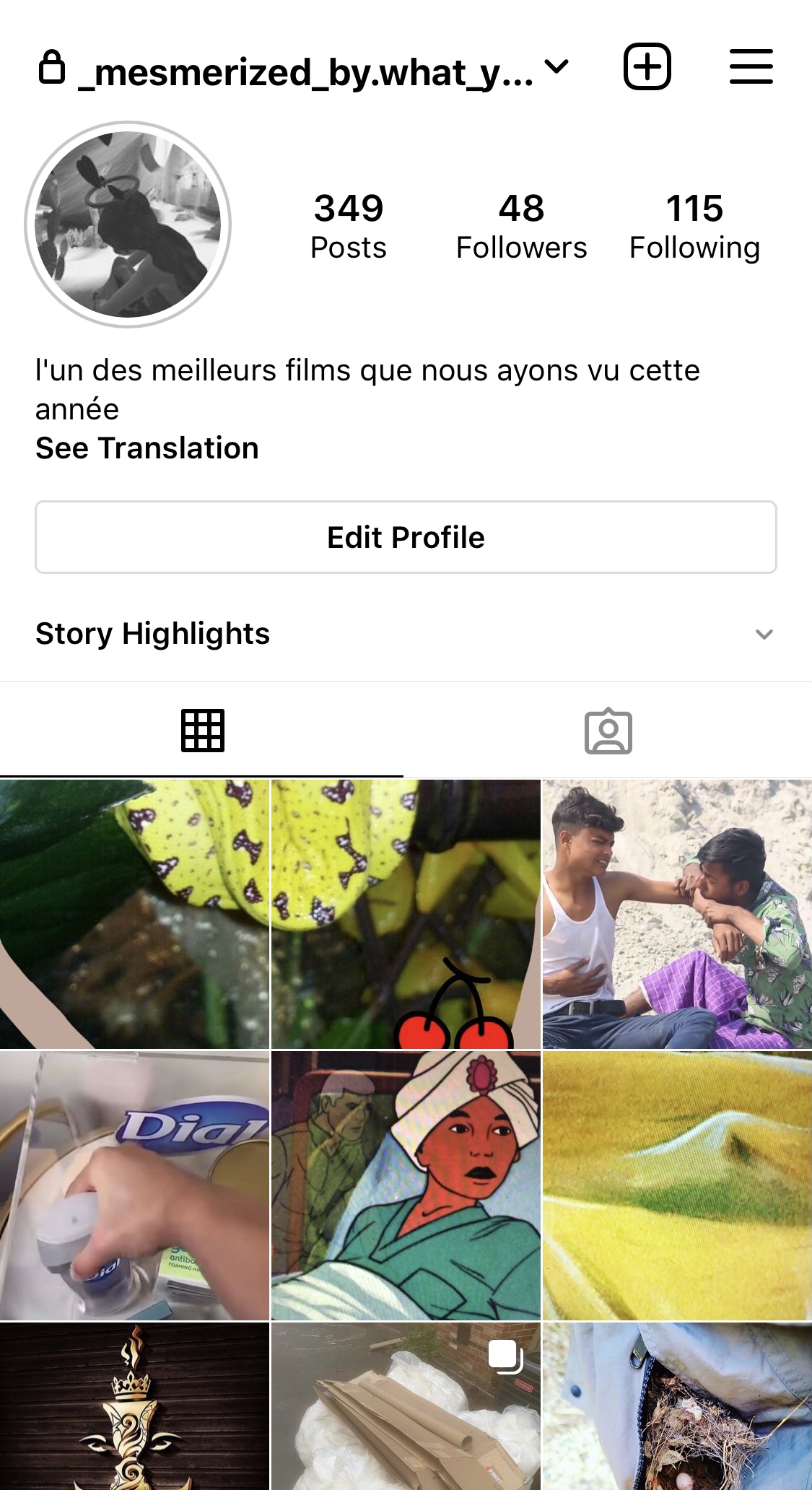View the 115 Following list
This screenshot has height=1490, width=812.
(x=694, y=226)
